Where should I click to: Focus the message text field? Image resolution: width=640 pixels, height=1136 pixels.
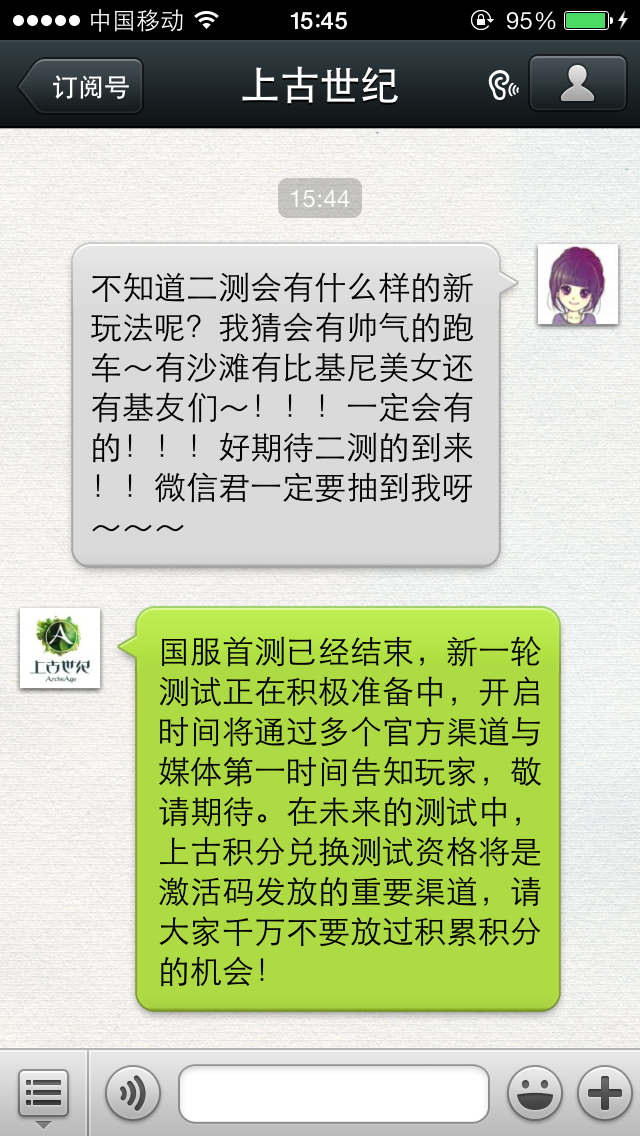(x=333, y=1093)
